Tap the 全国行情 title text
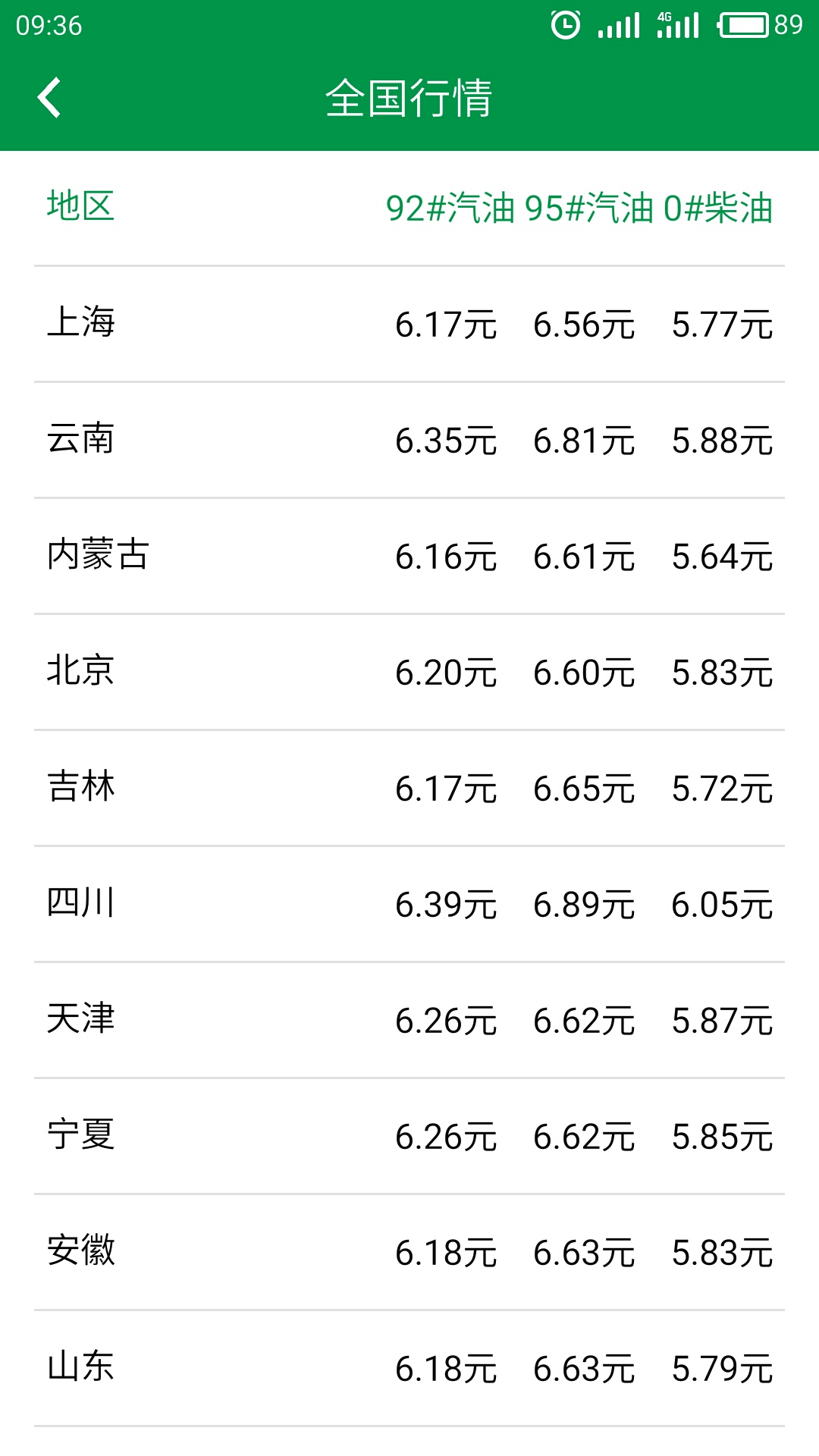 409,99
